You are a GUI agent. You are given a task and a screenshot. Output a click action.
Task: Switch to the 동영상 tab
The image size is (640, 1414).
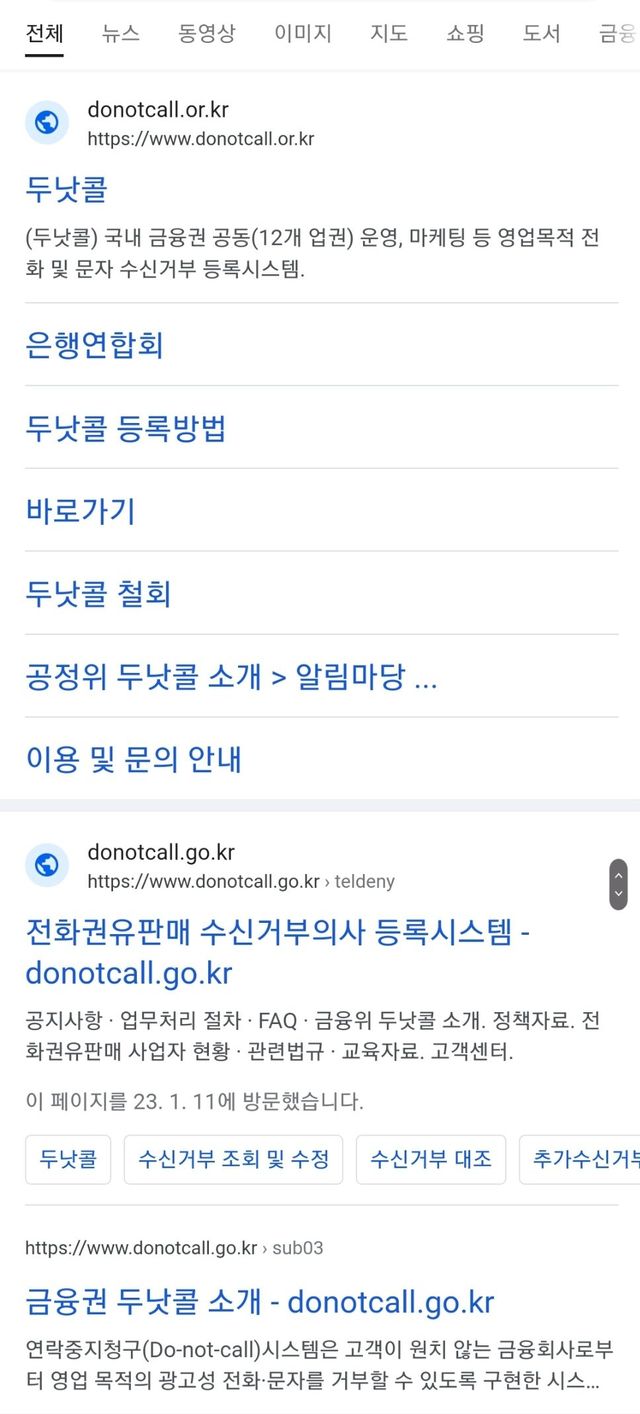[207, 34]
